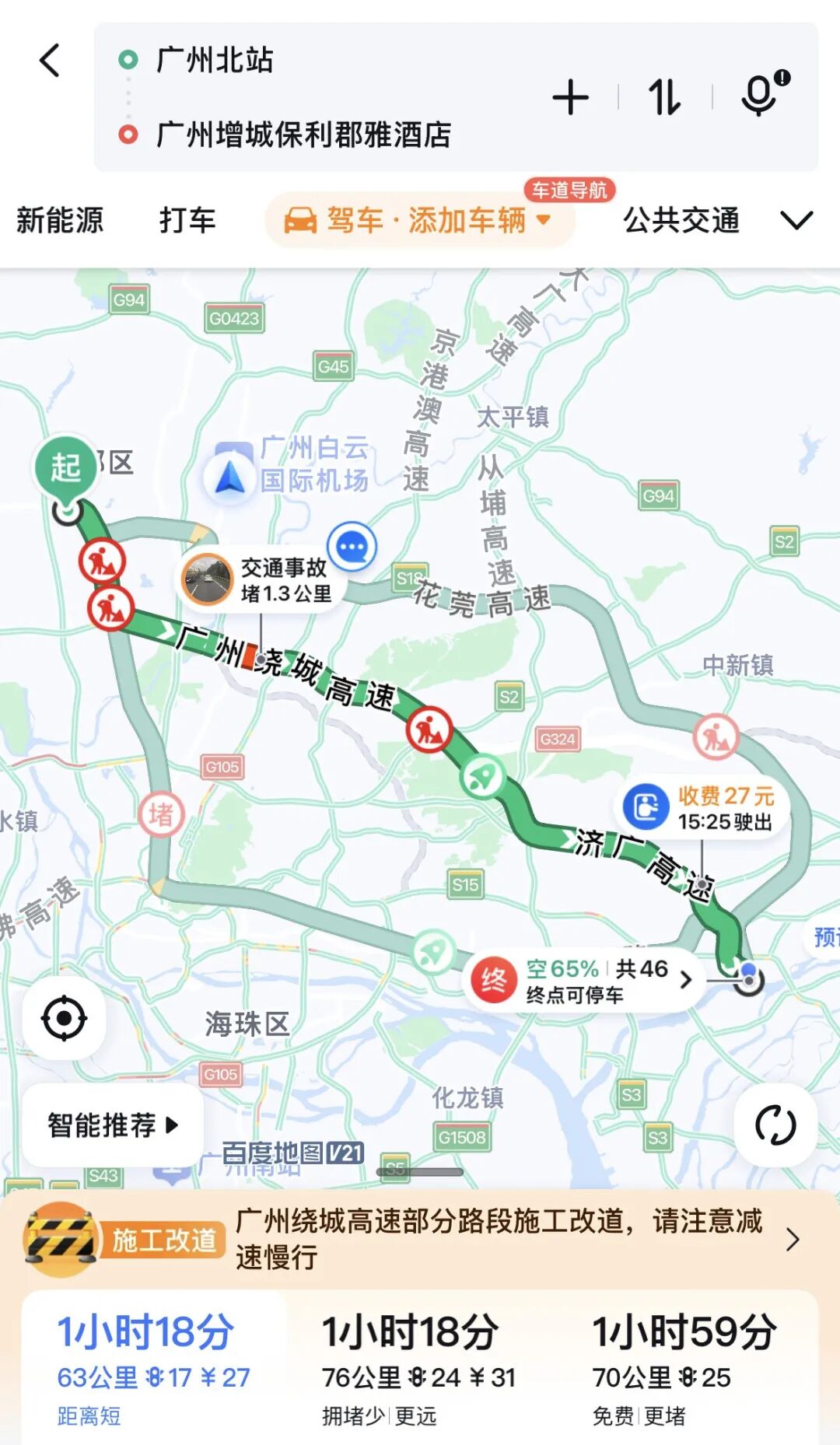Open voice input microphone
840x1445 pixels.
pyautogui.click(x=761, y=96)
